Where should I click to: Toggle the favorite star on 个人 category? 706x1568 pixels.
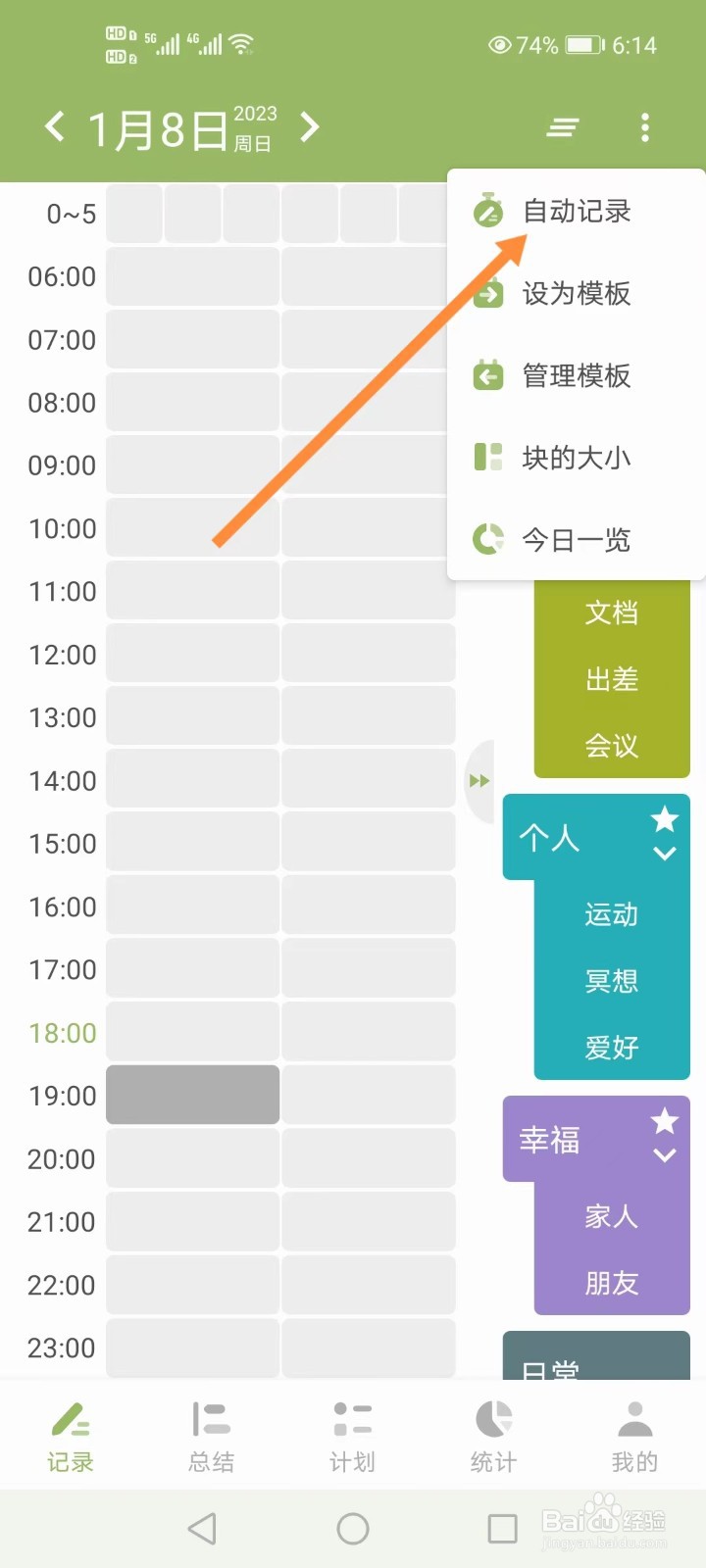(665, 819)
